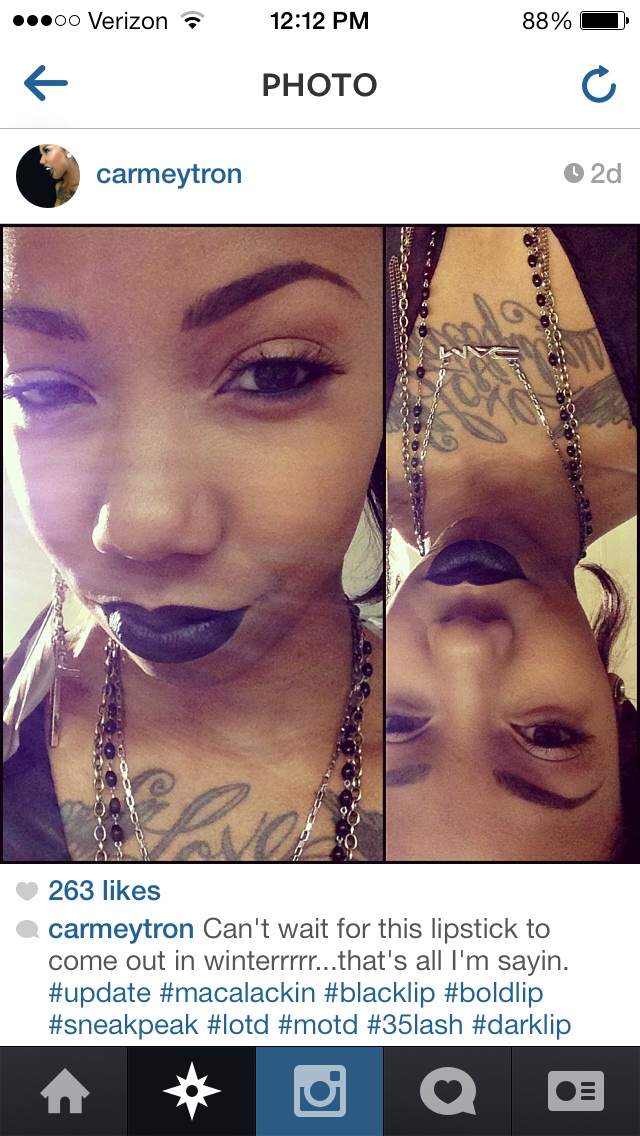View the 263 likes list

click(x=104, y=891)
